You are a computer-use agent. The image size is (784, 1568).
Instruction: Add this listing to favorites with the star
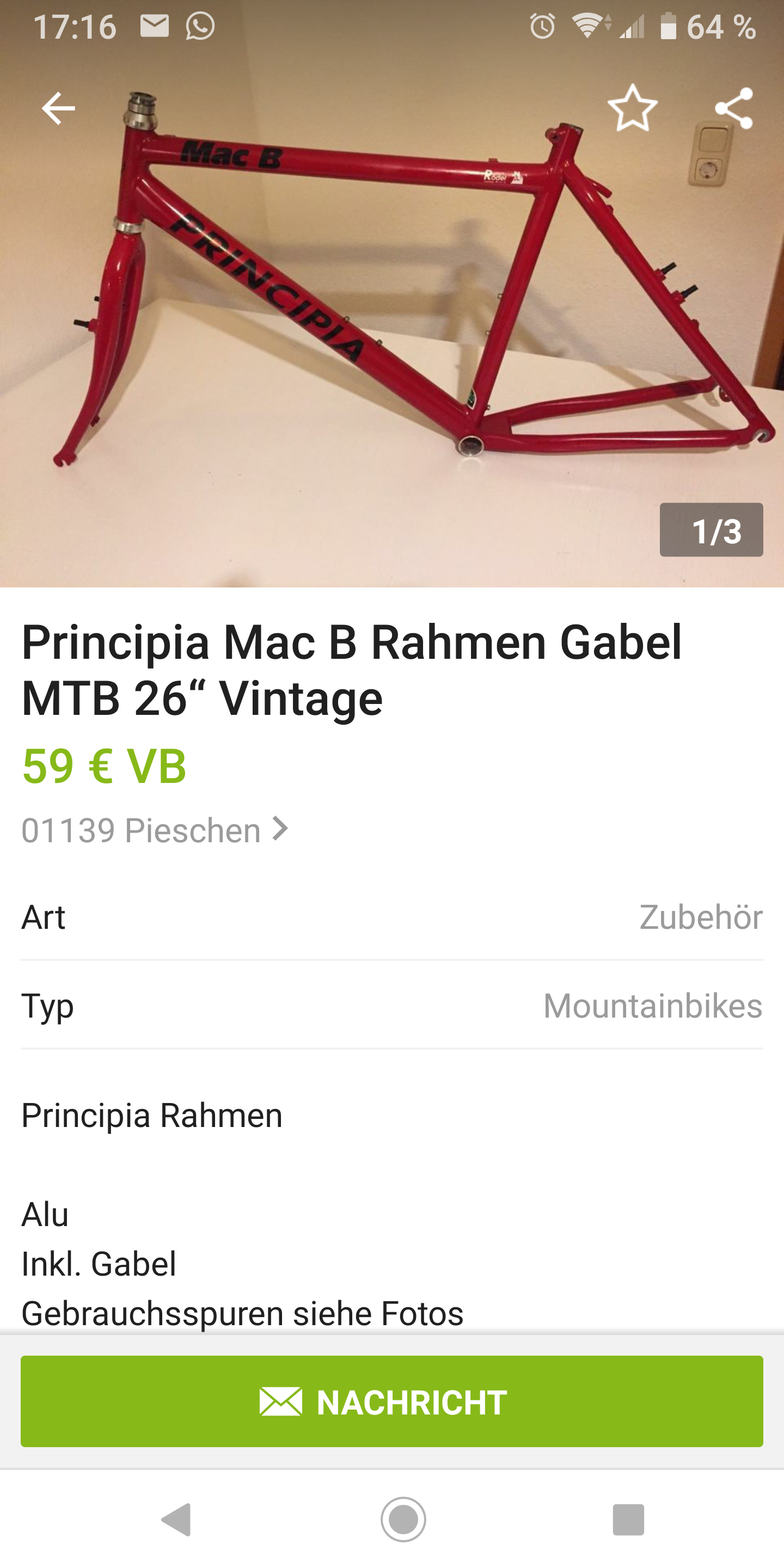pyautogui.click(x=633, y=109)
